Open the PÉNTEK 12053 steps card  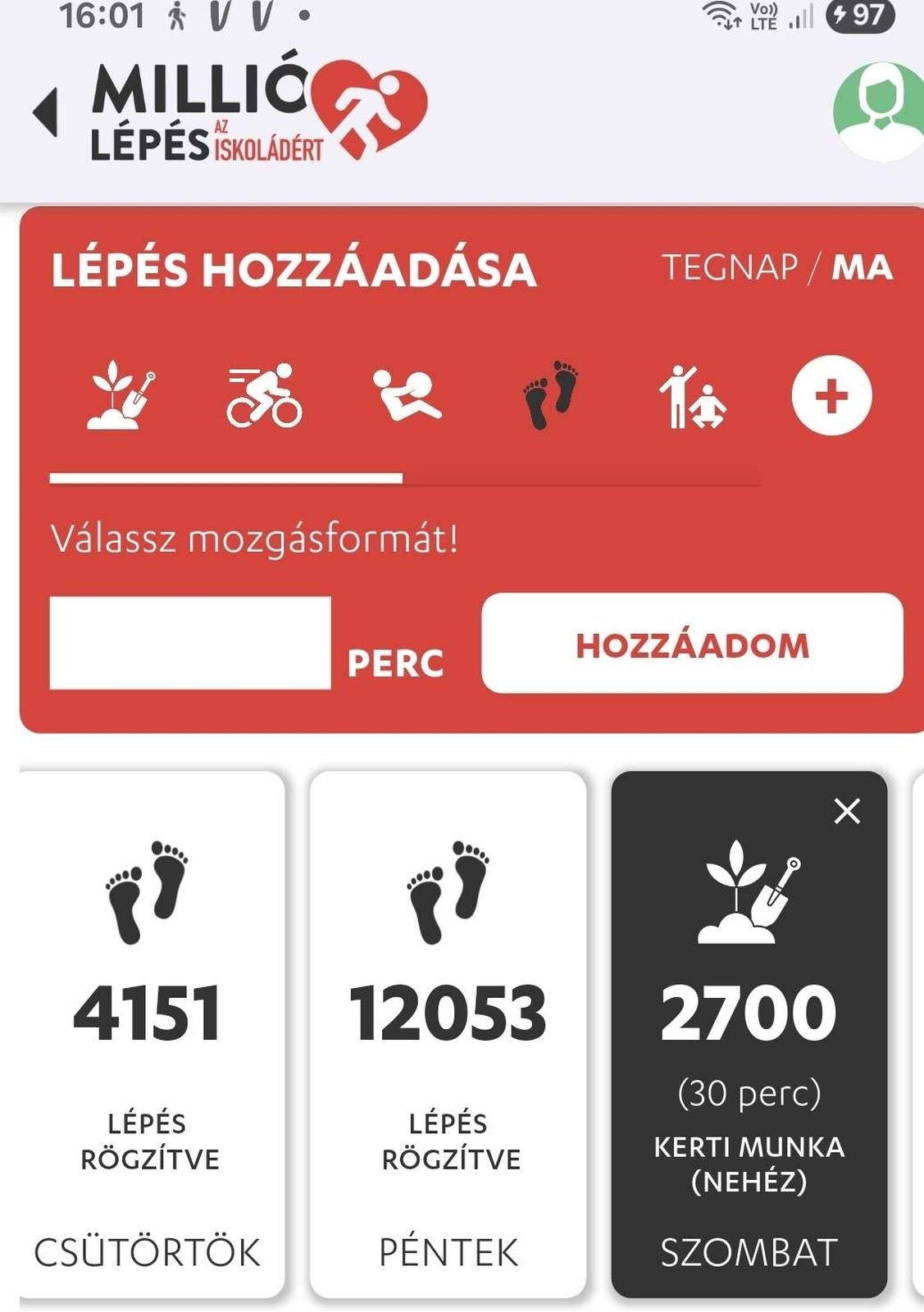[x=448, y=1035]
